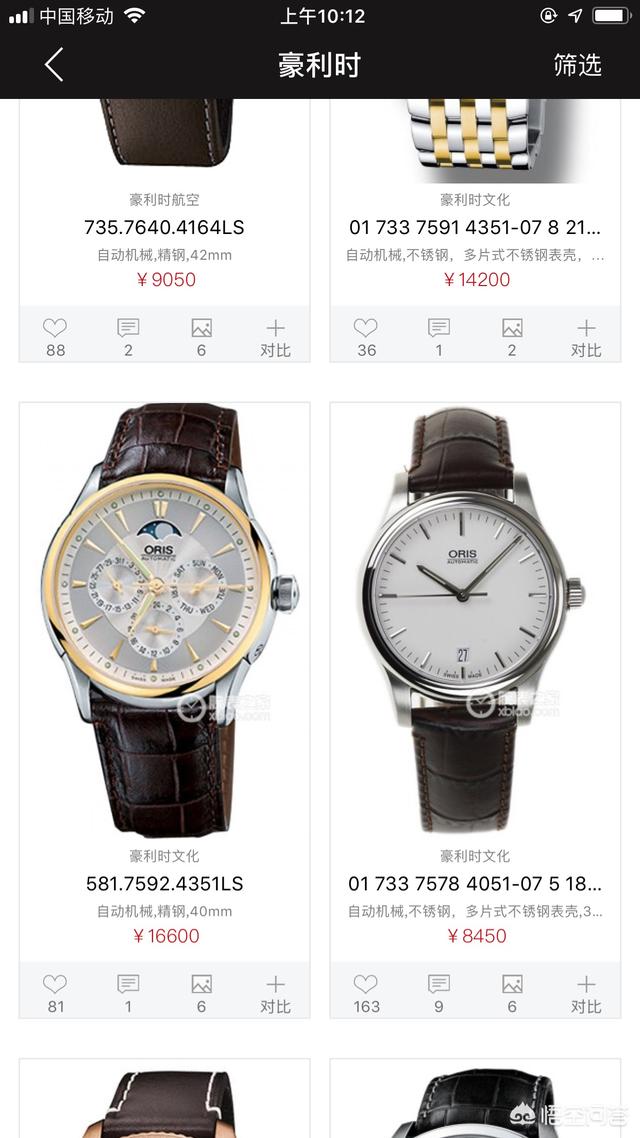Add the ¥14200 watch to 对比
The height and width of the screenshot is (1138, 640).
tap(586, 336)
